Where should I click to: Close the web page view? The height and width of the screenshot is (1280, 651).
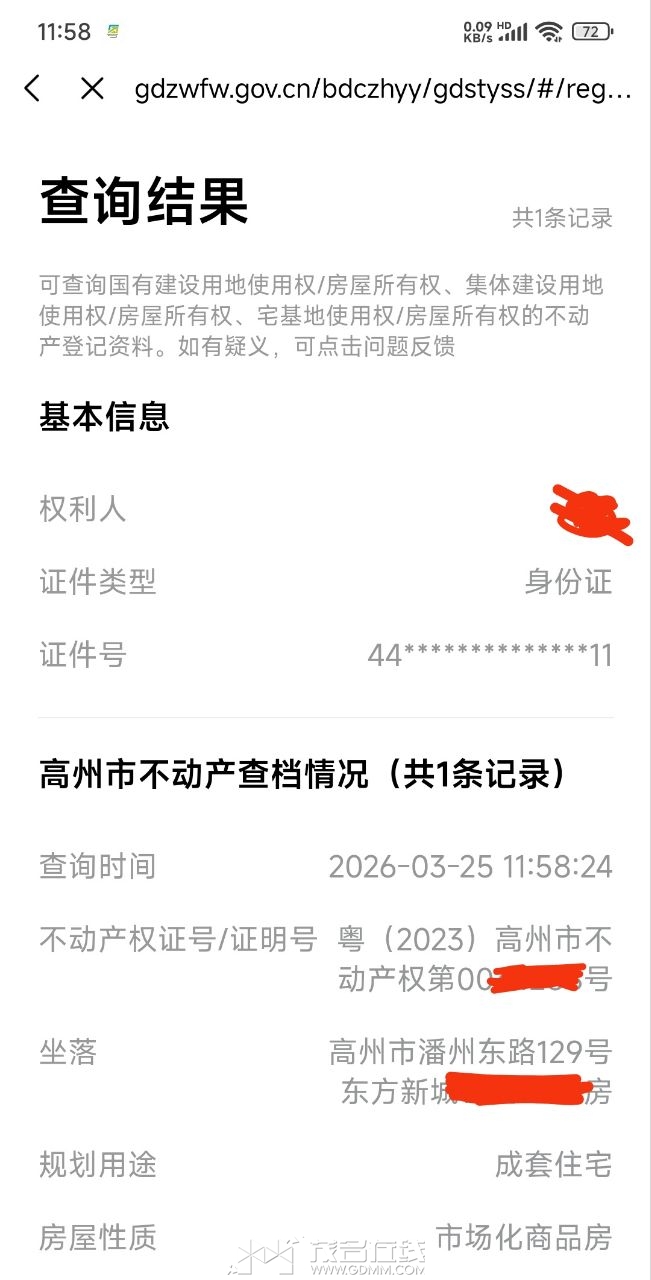pos(92,89)
